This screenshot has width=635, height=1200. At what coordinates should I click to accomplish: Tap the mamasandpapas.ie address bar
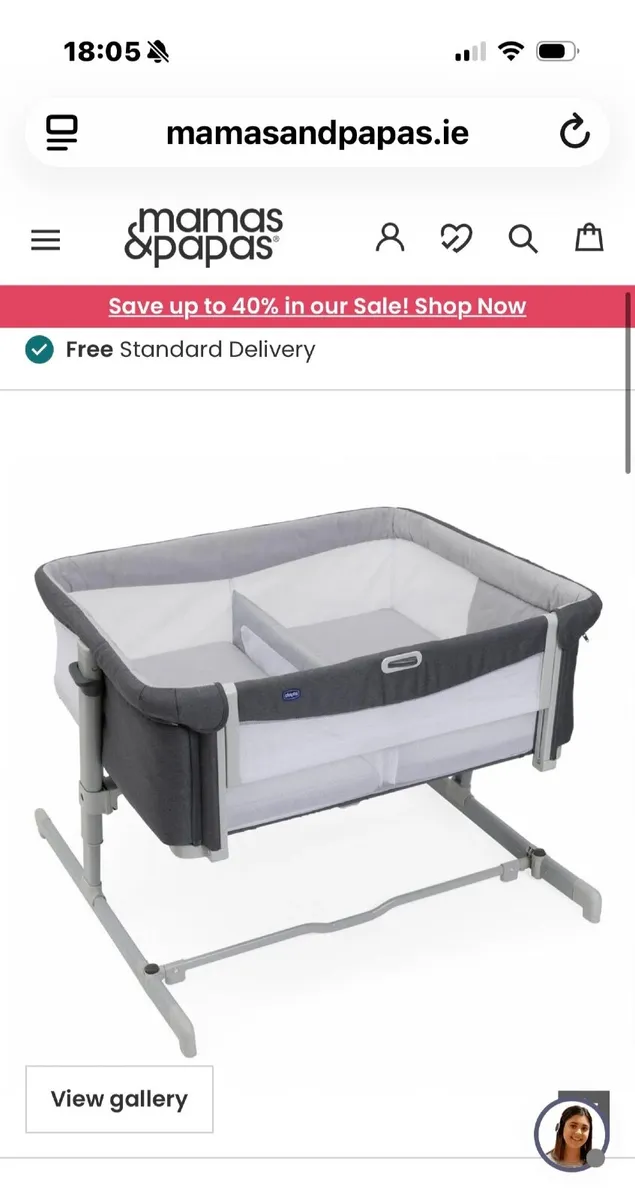[317, 132]
